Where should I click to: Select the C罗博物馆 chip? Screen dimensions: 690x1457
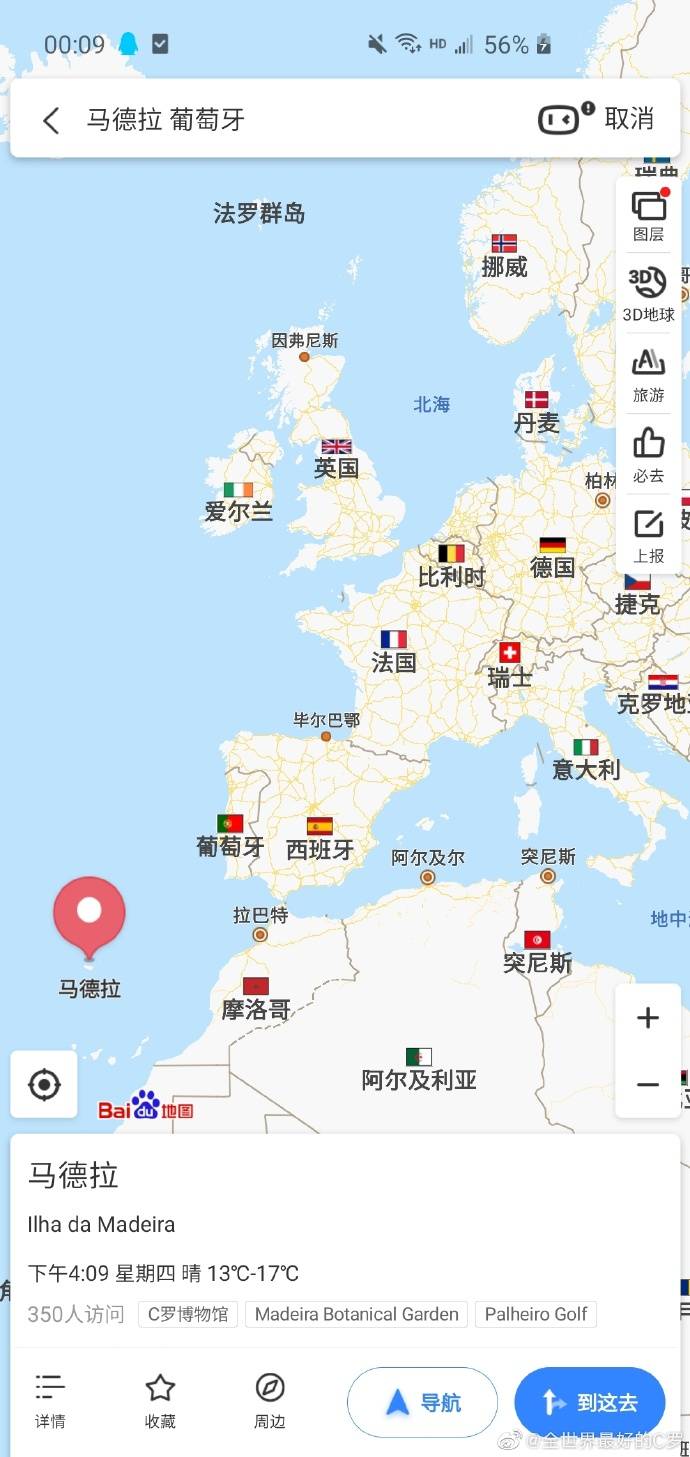188,1314
